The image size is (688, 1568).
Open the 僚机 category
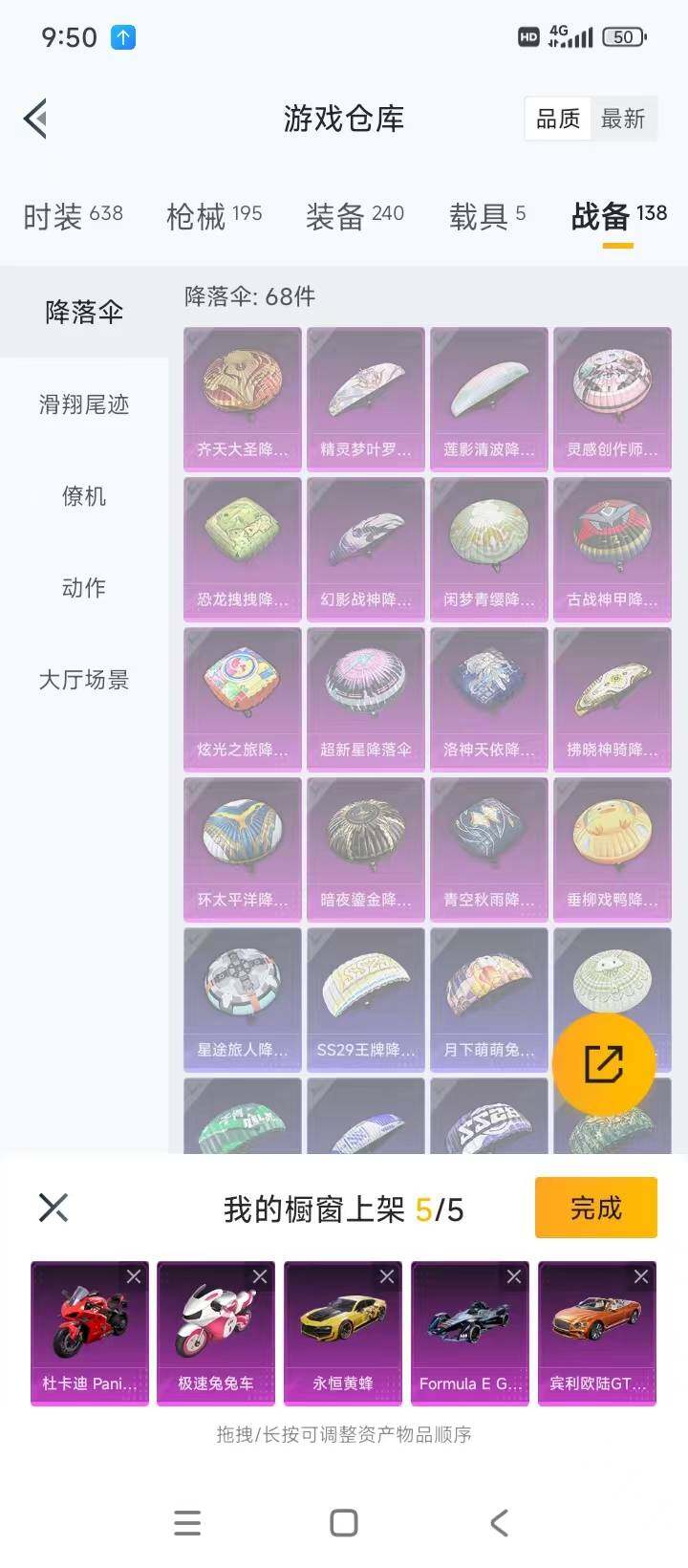point(82,496)
